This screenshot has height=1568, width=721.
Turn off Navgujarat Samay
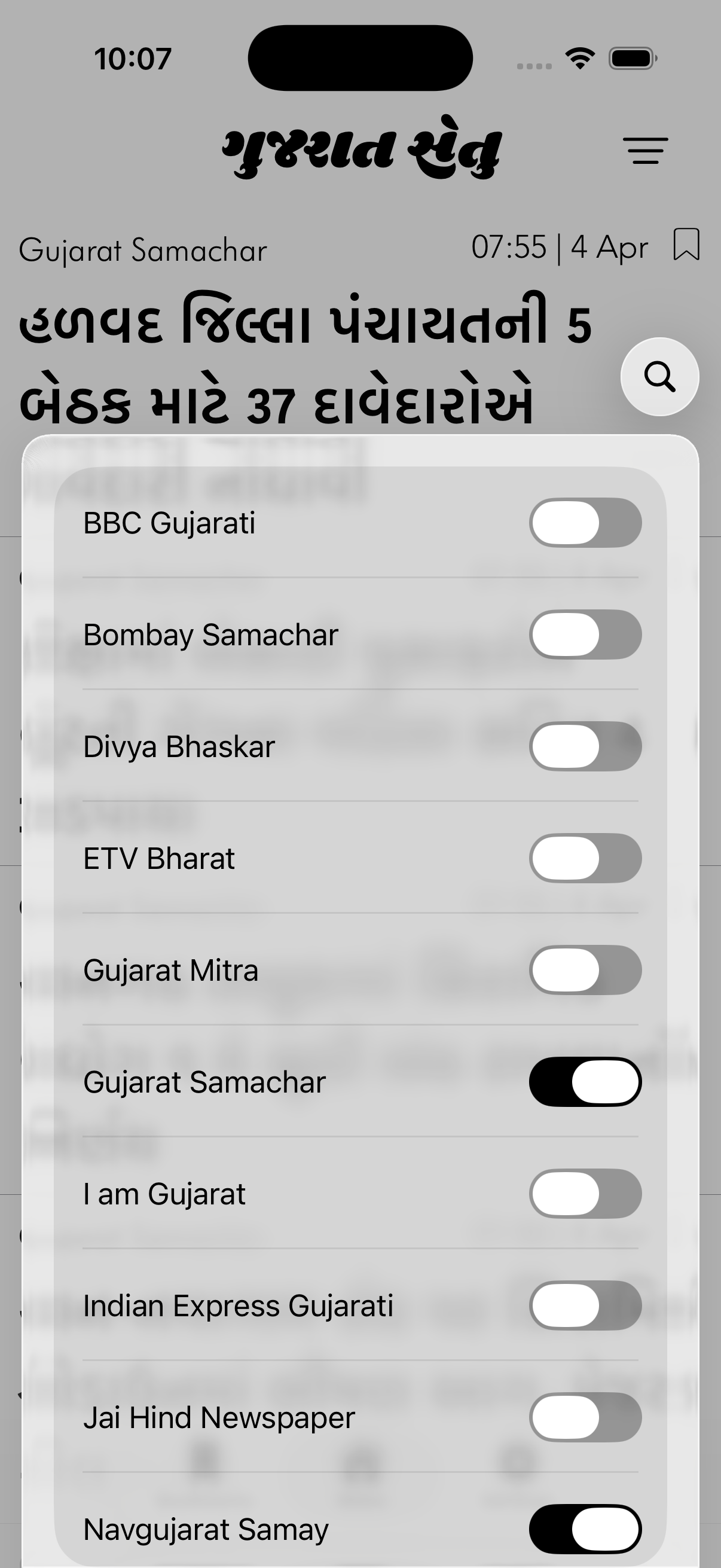(585, 1529)
